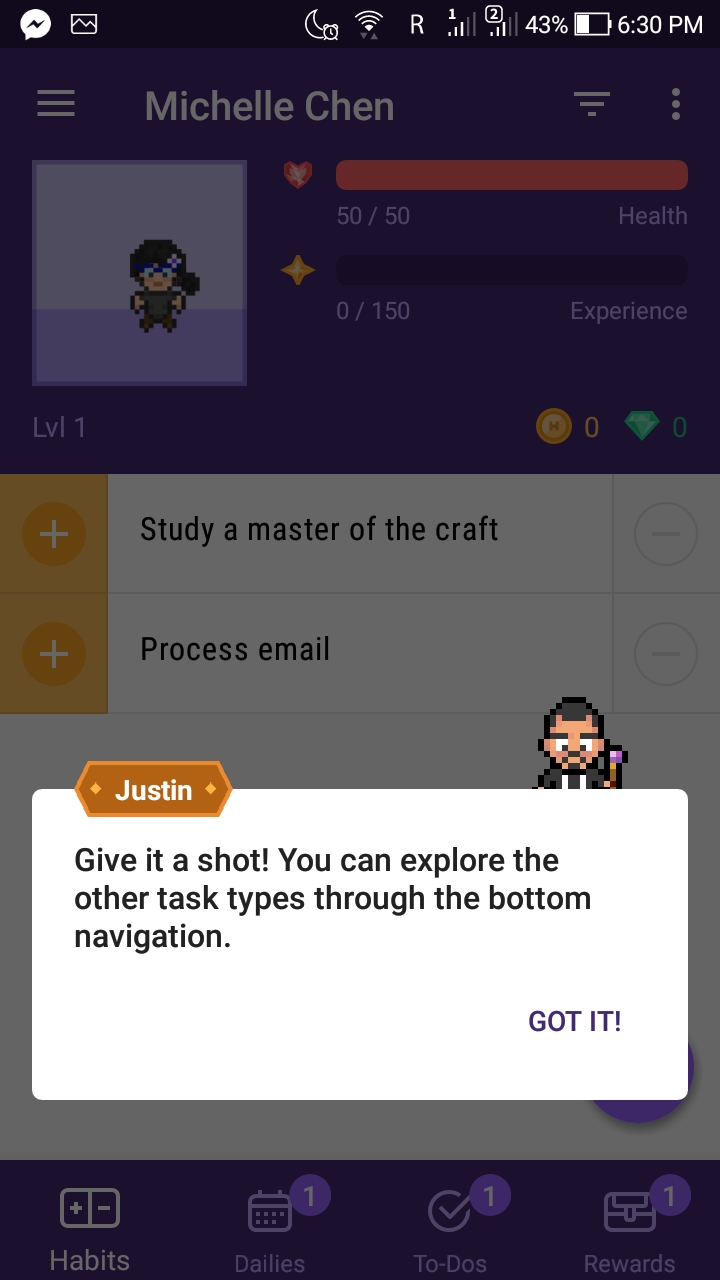Dismiss Justin's tip with GOT IT!
Image resolution: width=720 pixels, height=1280 pixels.
[x=575, y=1021]
